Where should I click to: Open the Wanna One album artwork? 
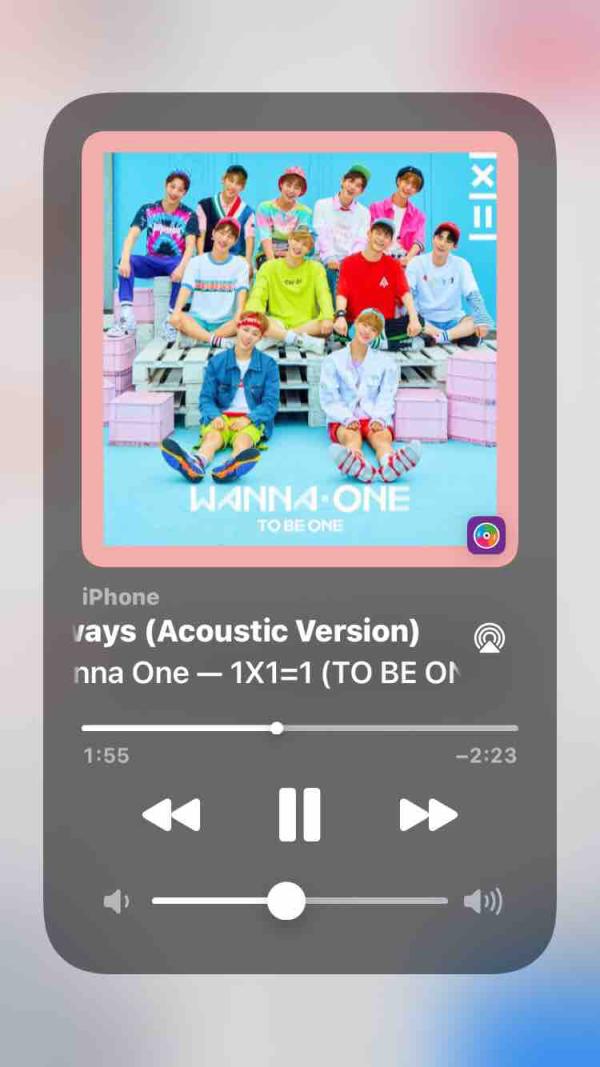(299, 349)
